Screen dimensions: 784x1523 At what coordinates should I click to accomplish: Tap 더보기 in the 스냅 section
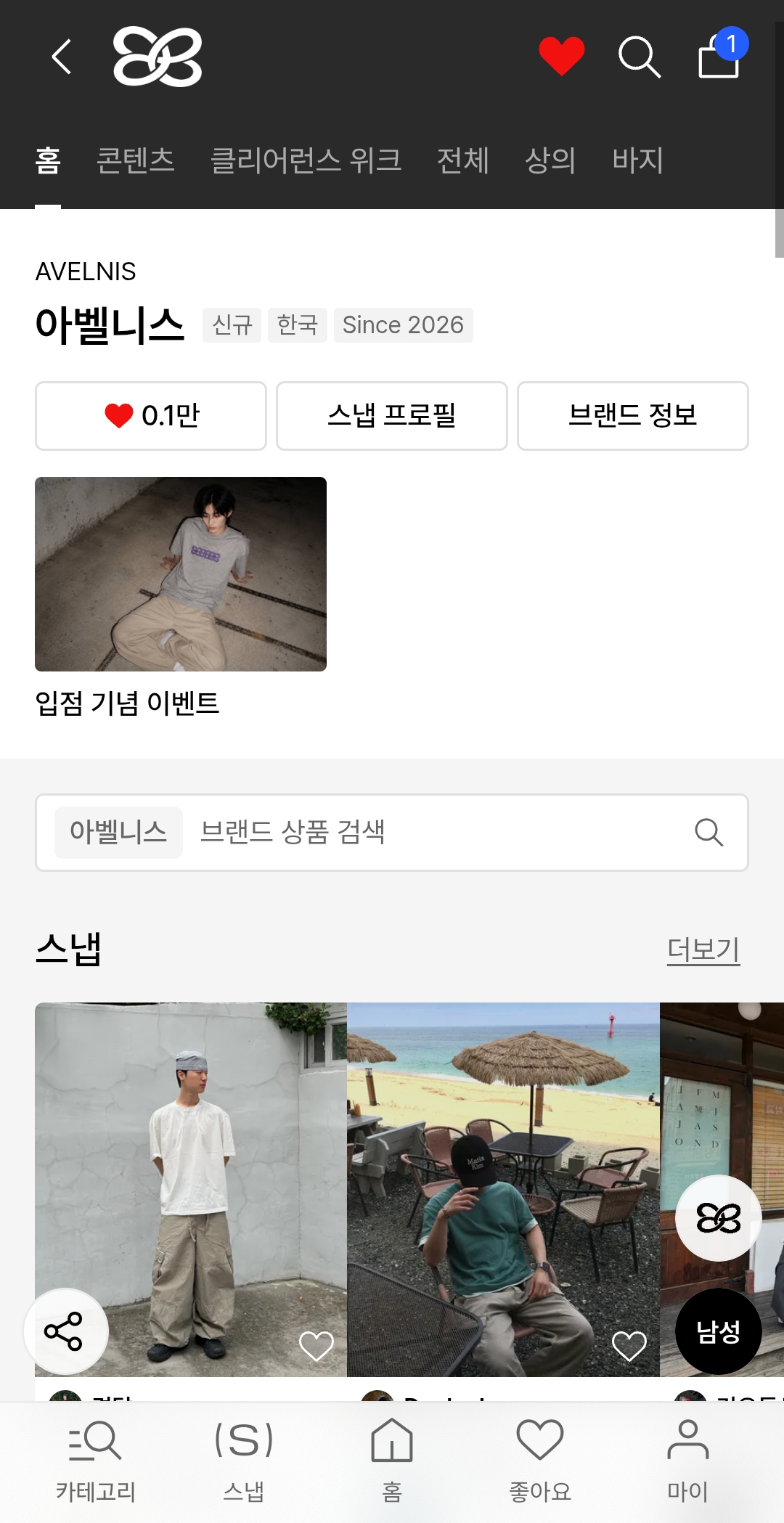[703, 950]
